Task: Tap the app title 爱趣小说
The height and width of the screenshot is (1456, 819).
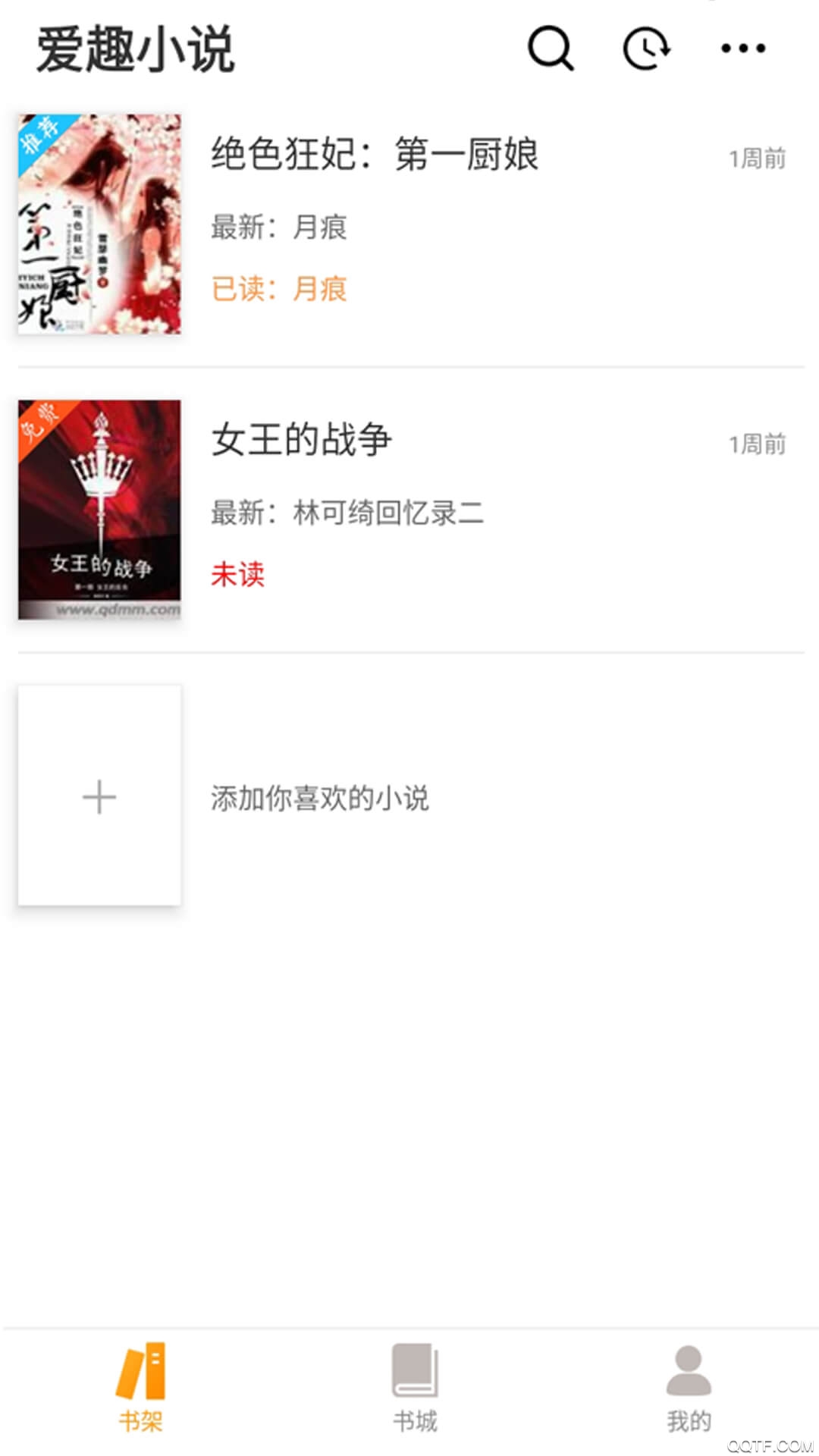Action: click(133, 48)
